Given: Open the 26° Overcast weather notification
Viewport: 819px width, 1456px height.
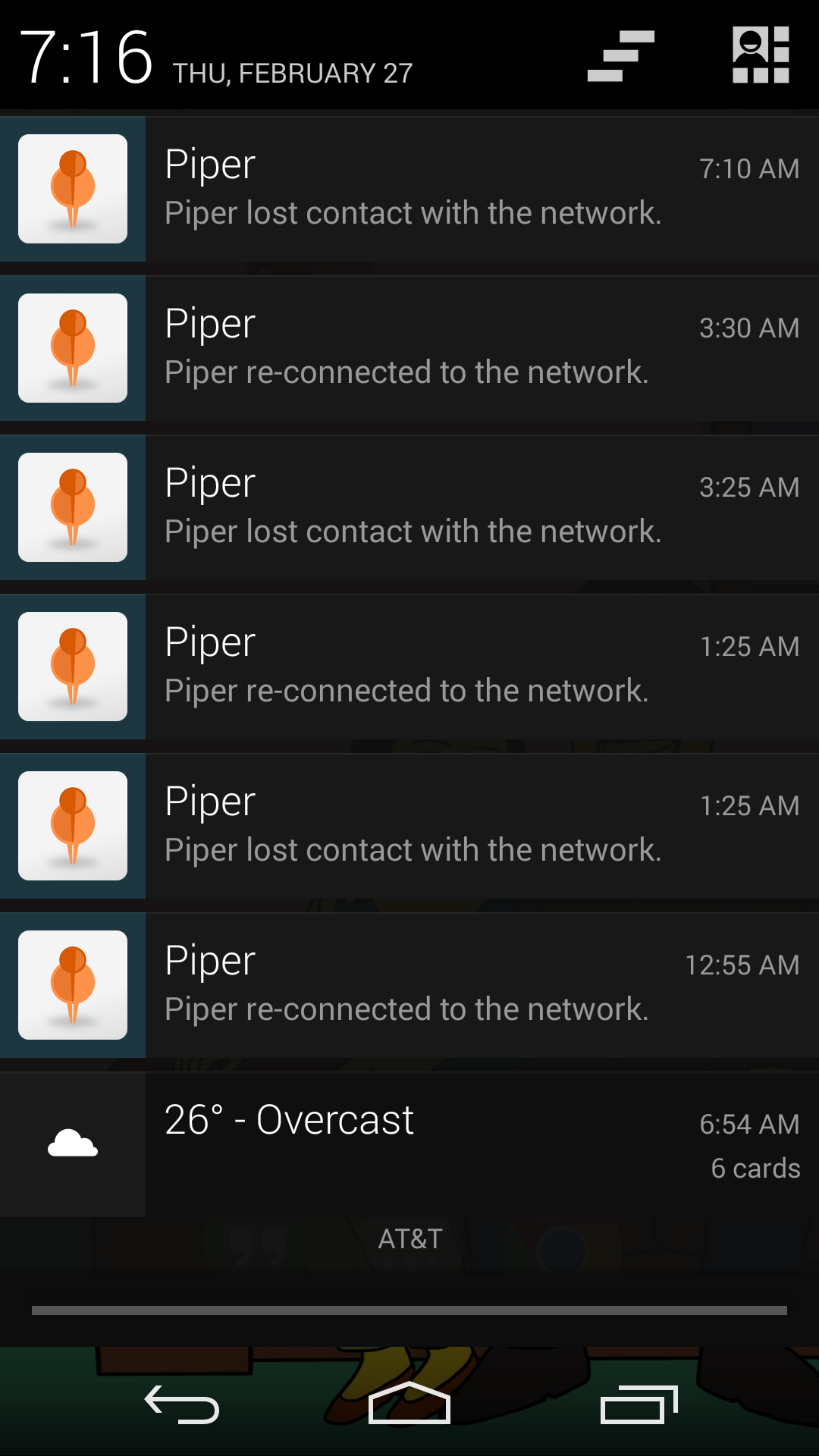Looking at the screenshot, I should [x=409, y=1144].
